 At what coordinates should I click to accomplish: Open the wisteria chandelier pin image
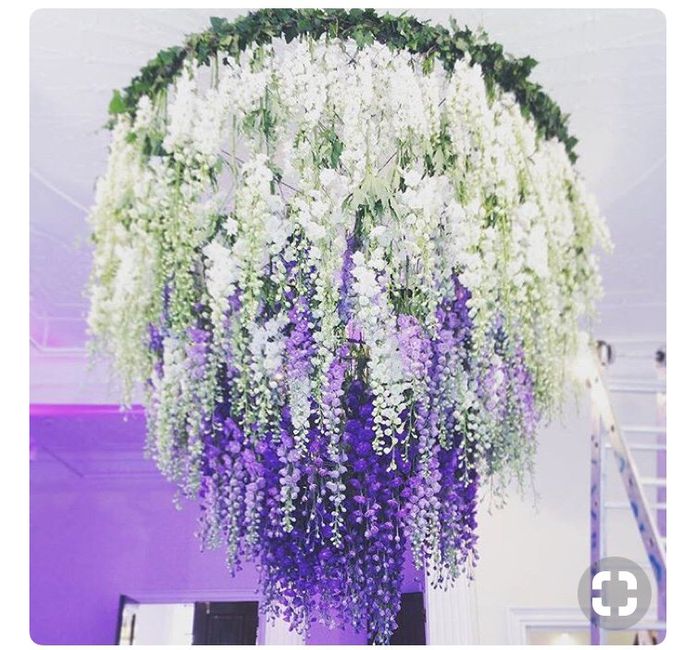(347, 320)
